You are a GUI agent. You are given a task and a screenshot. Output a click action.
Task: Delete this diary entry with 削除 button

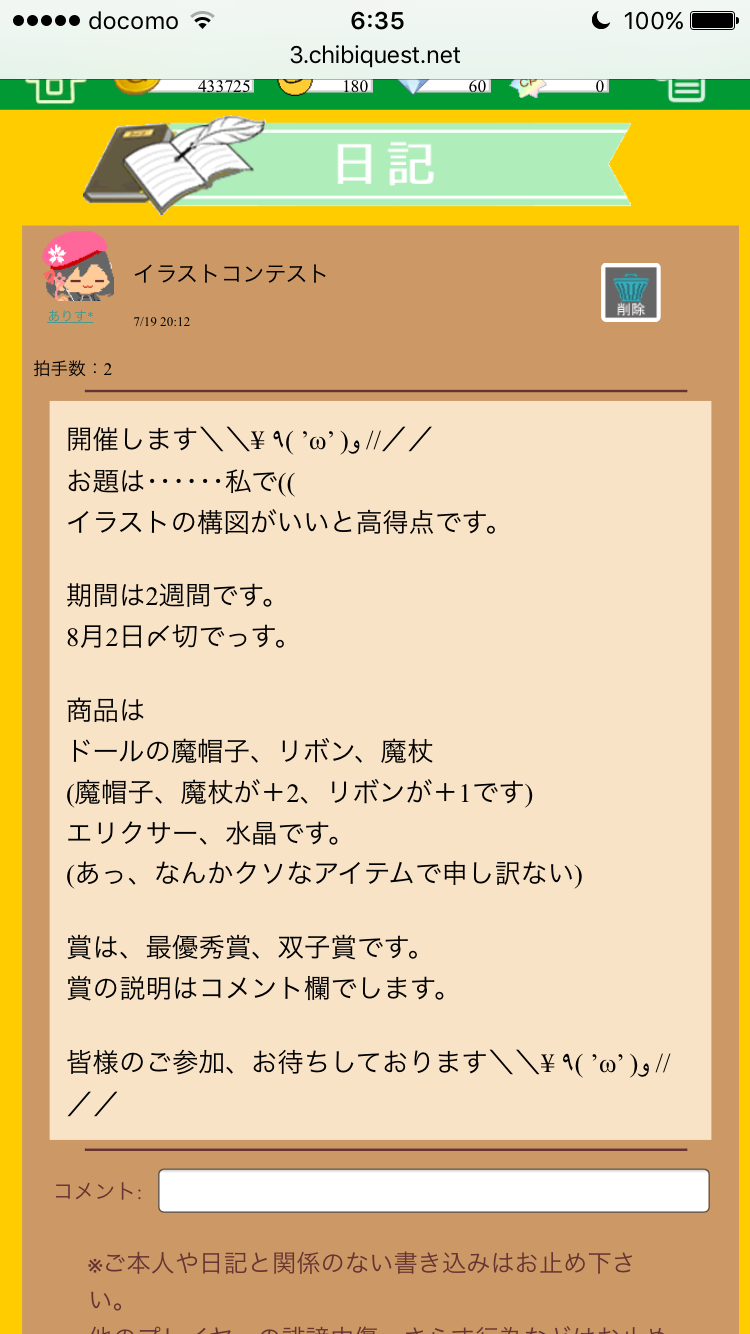point(630,292)
